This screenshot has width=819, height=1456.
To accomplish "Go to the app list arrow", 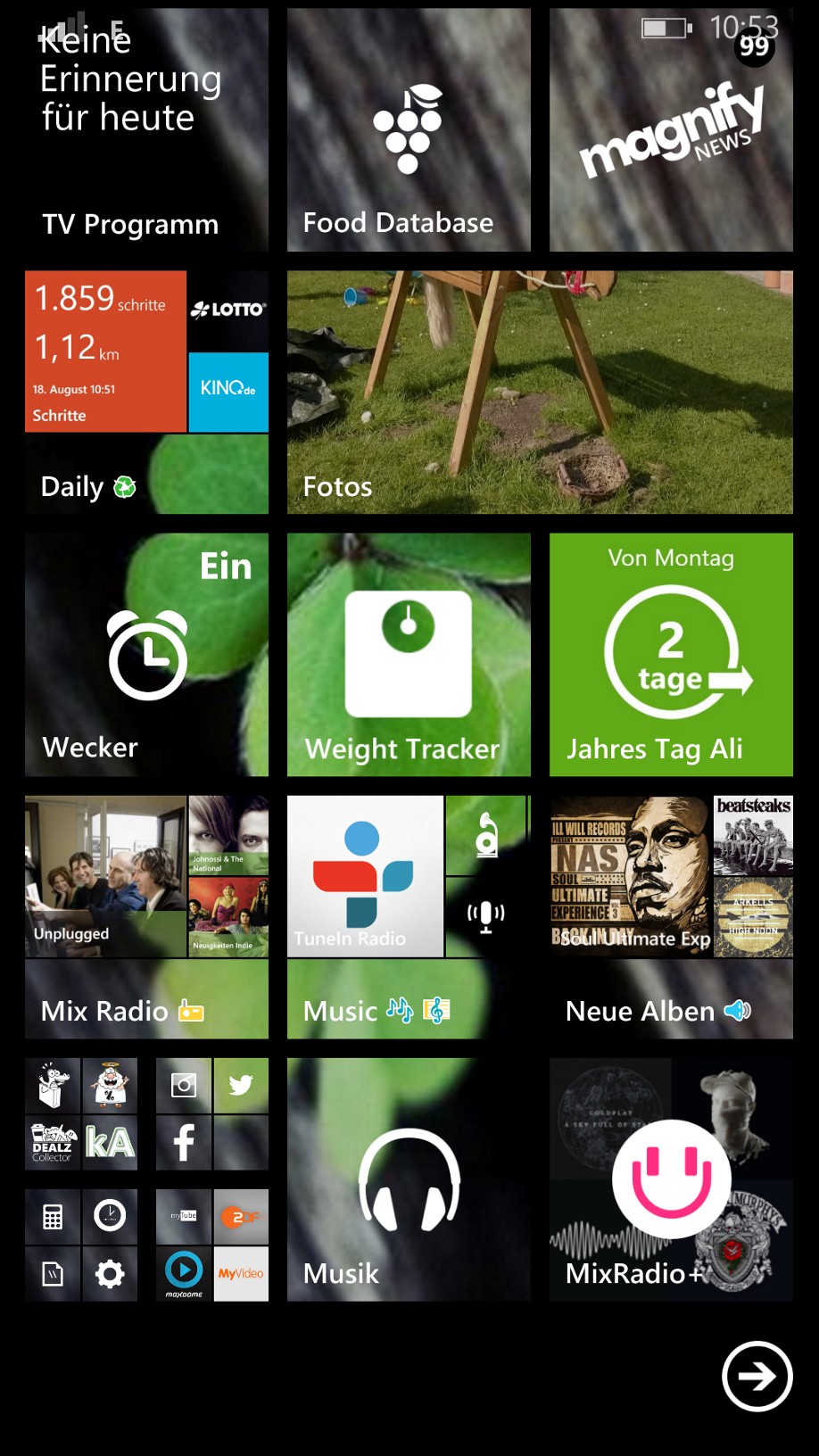I will tap(757, 1377).
